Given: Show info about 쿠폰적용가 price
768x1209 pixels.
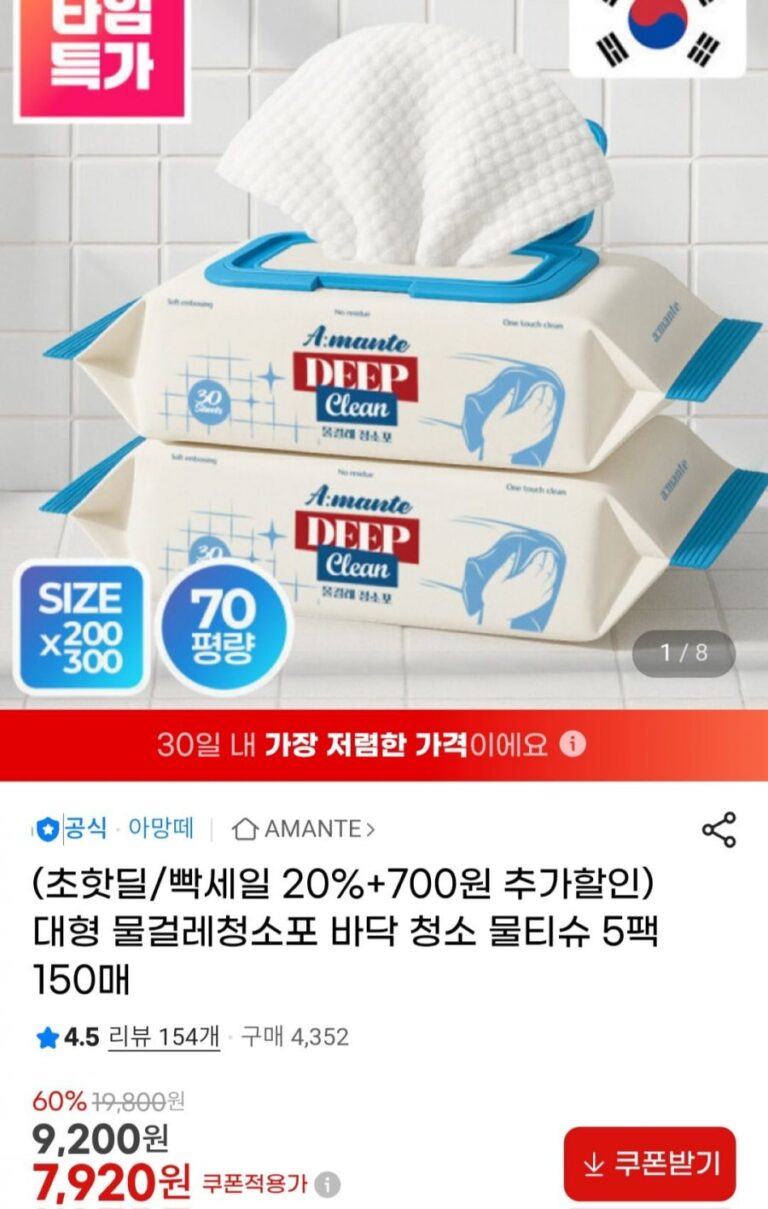Looking at the screenshot, I should point(327,1185).
